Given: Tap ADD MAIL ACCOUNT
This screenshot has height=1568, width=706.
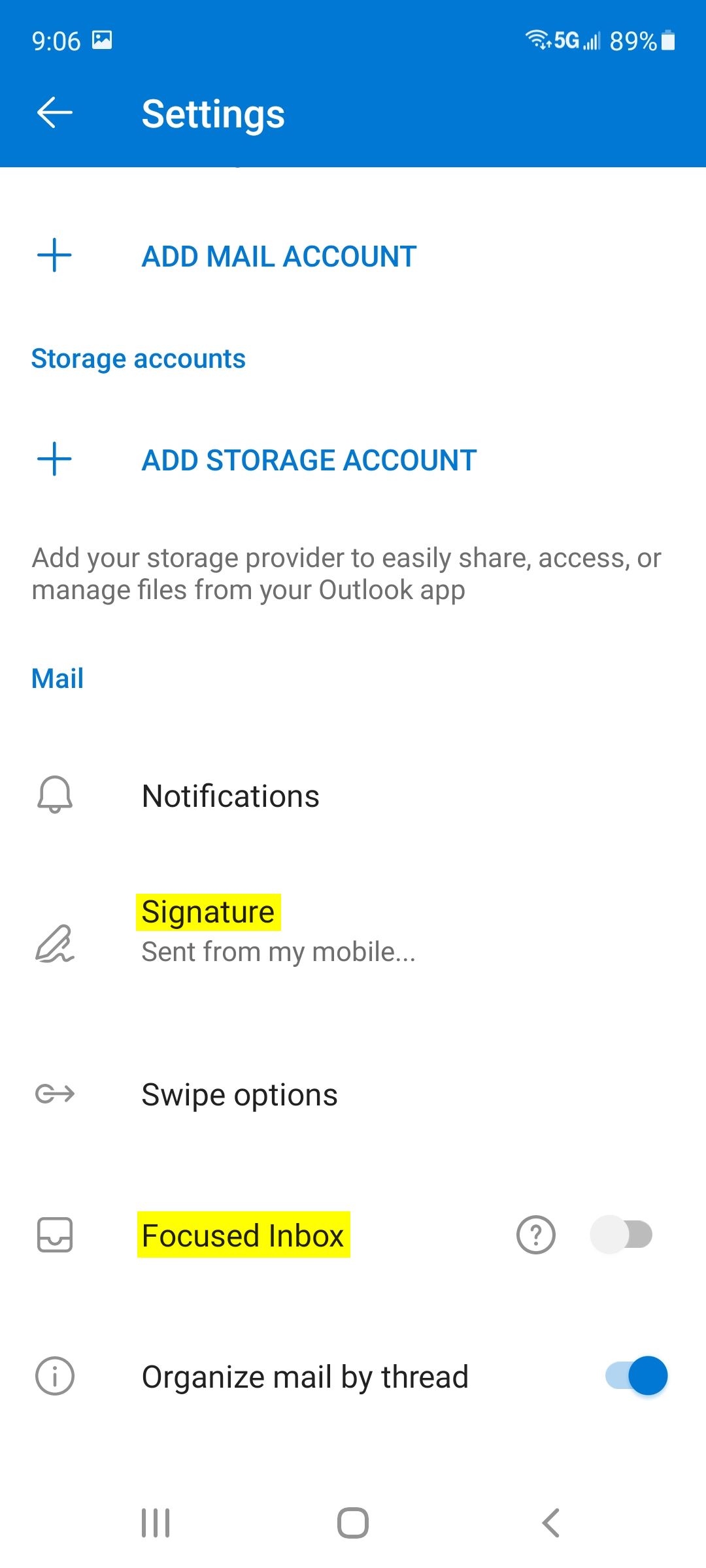Looking at the screenshot, I should (353, 255).
